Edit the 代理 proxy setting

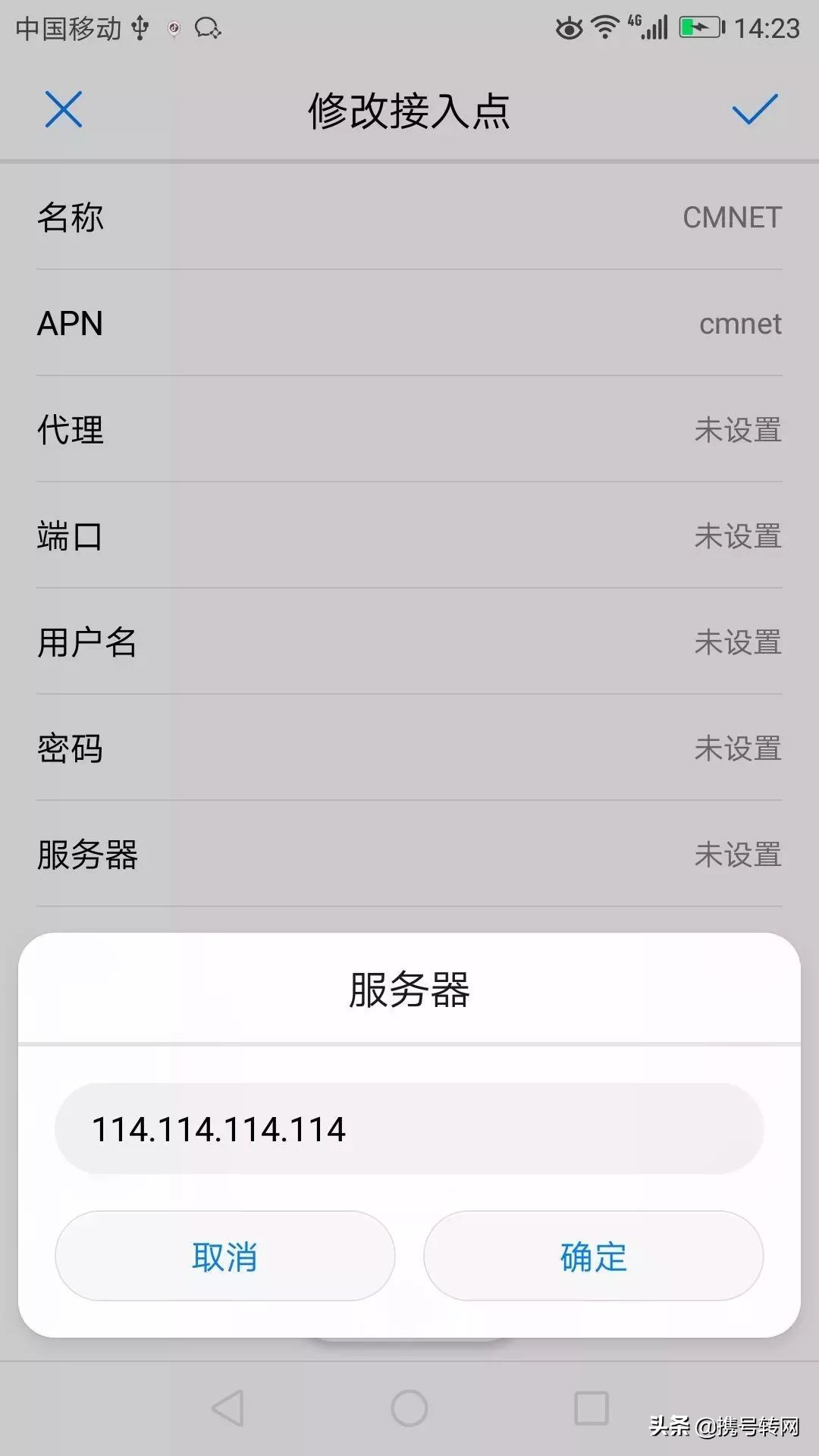pos(409,431)
